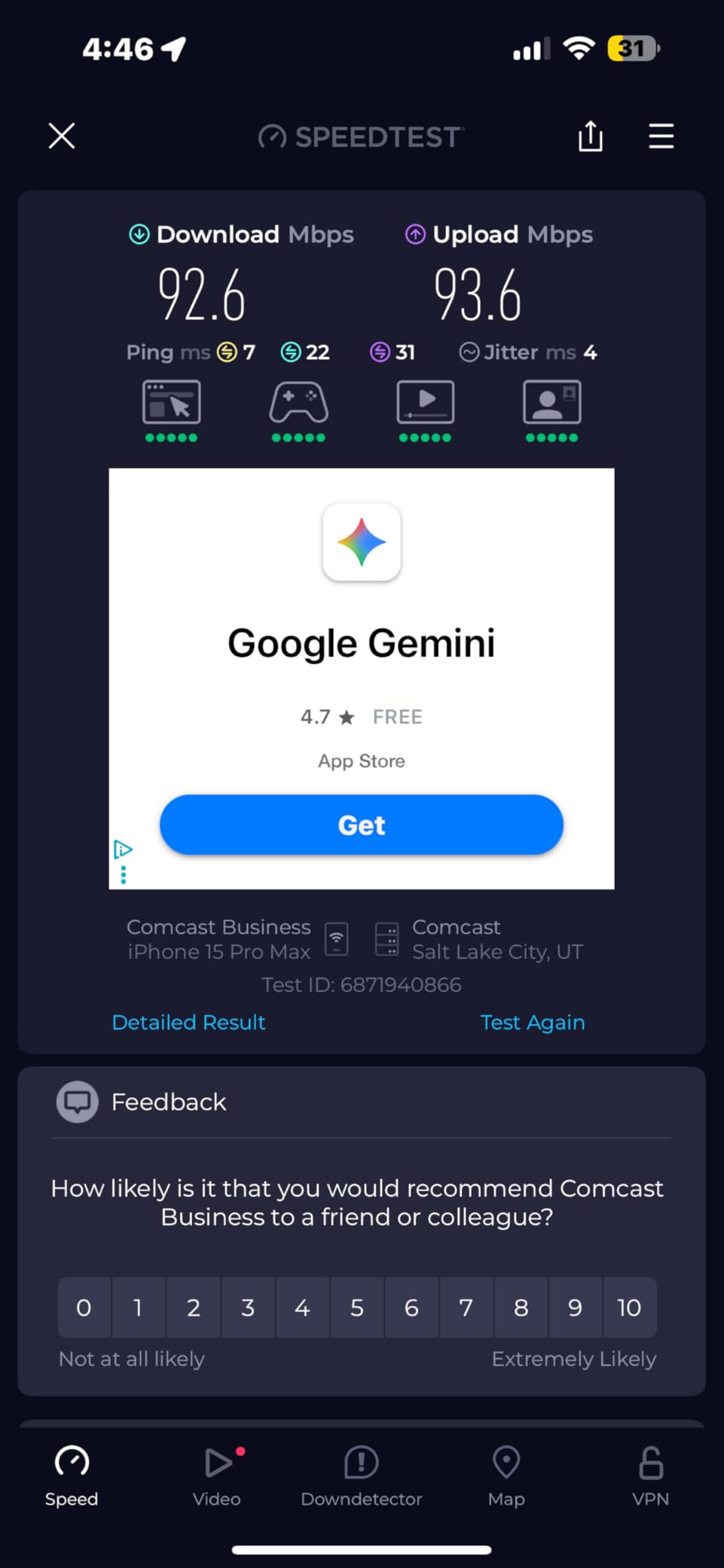Share the speed test result
724x1568 pixels.
pos(590,136)
